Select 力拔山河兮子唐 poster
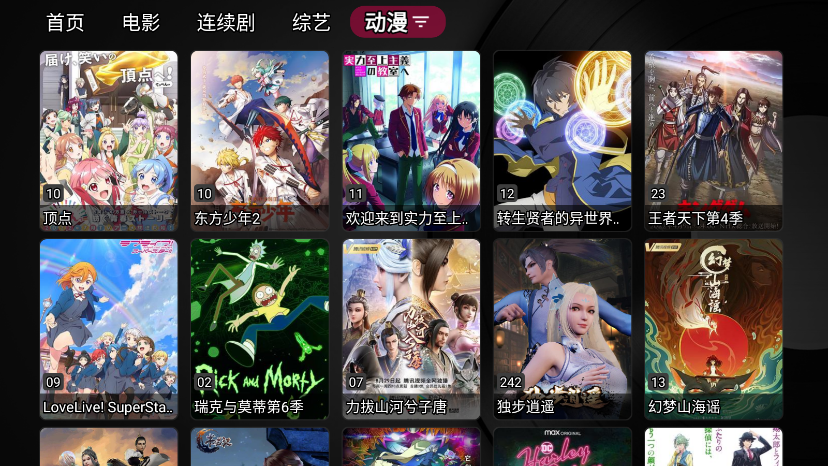The height and width of the screenshot is (466, 828). pos(411,328)
